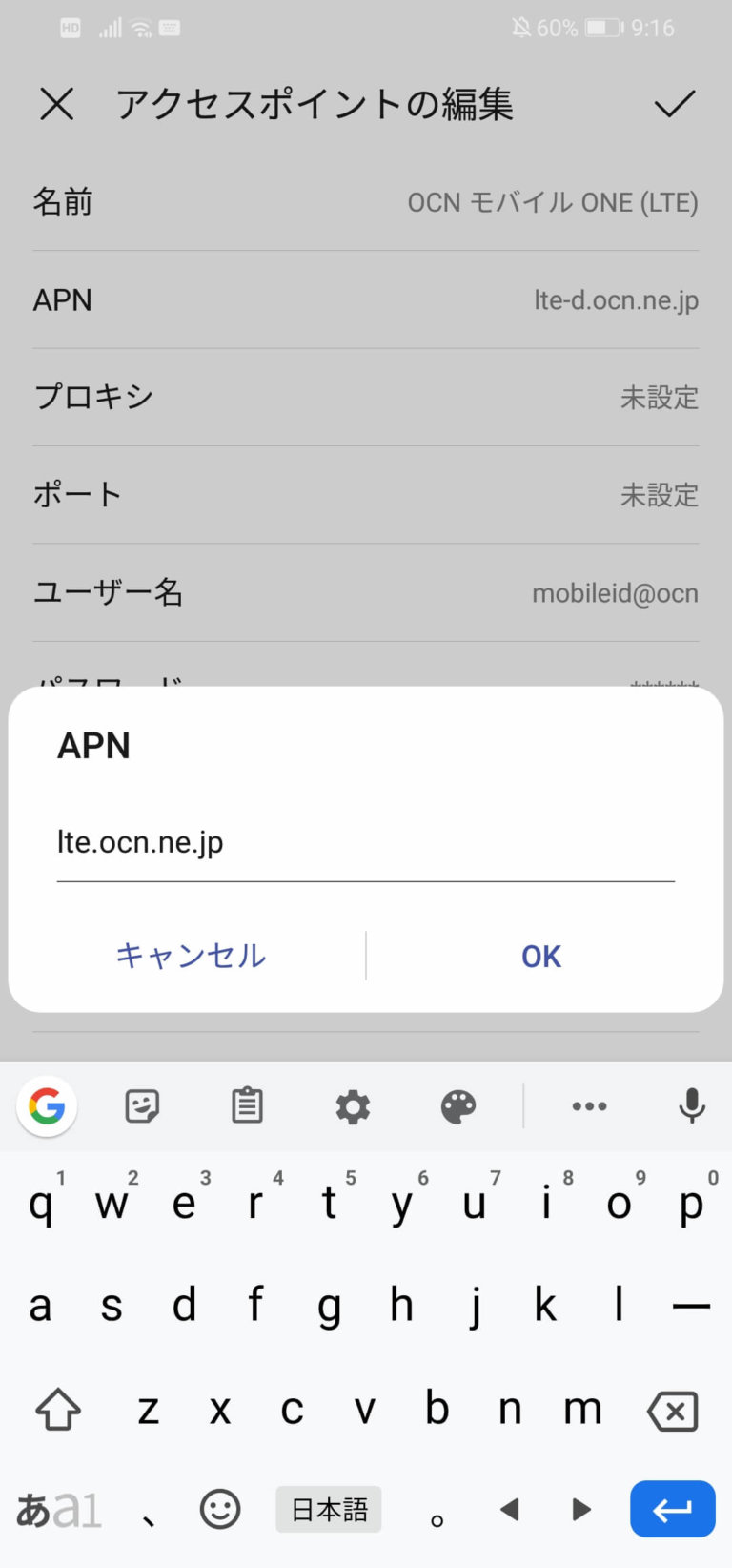
Task: Open the Gboard clipboard
Action: [x=246, y=1106]
